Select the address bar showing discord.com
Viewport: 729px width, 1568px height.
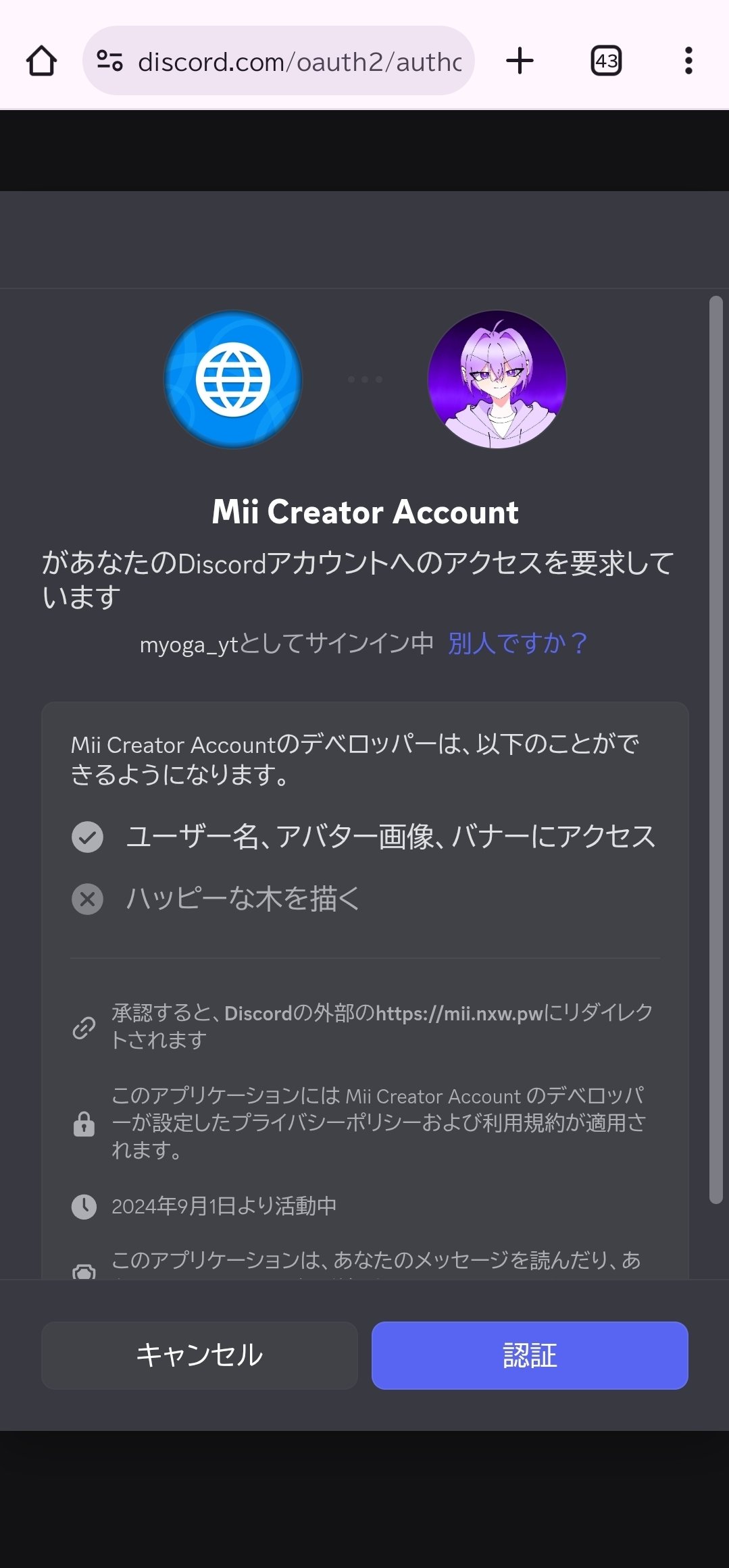click(297, 61)
